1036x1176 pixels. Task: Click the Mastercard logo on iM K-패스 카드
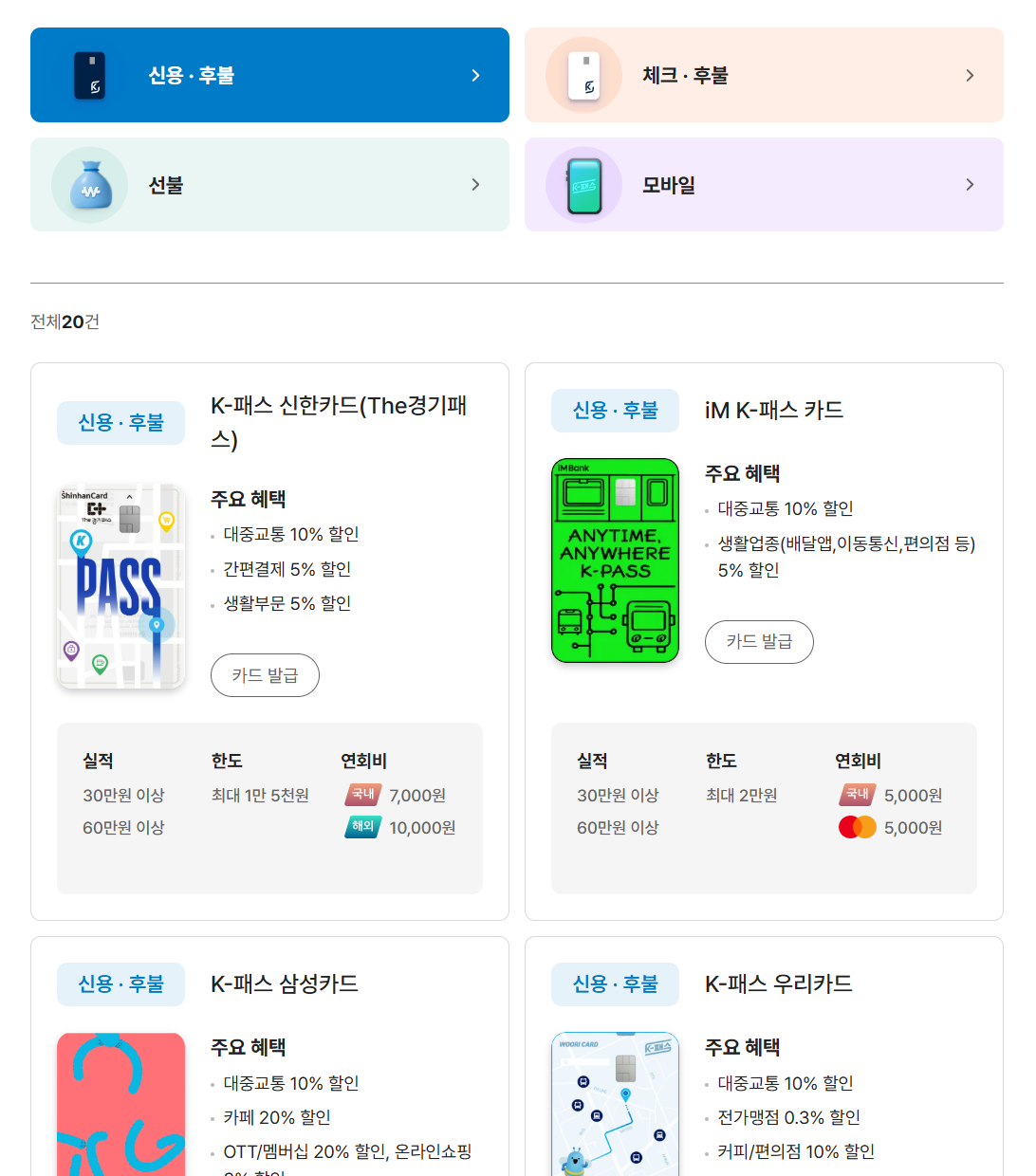tap(857, 826)
